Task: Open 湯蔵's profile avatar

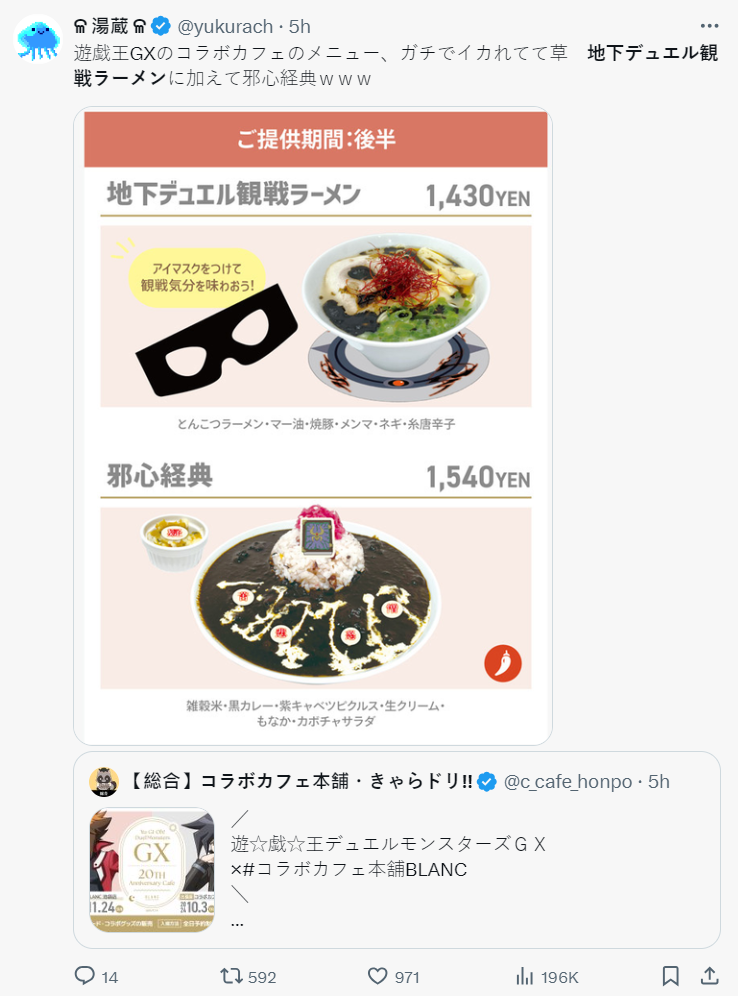Action: coord(37,41)
